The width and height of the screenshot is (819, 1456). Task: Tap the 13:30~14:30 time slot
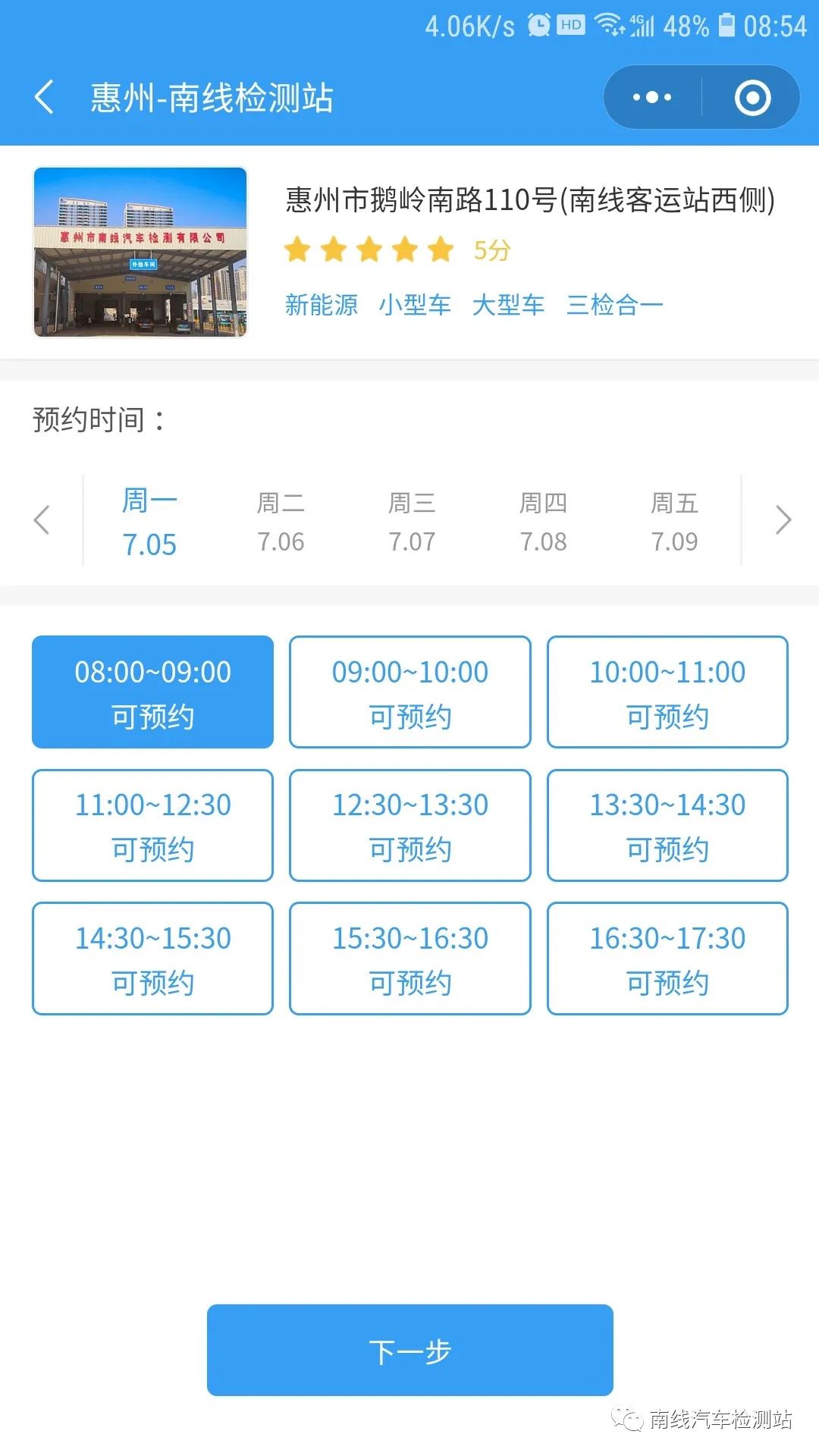667,826
